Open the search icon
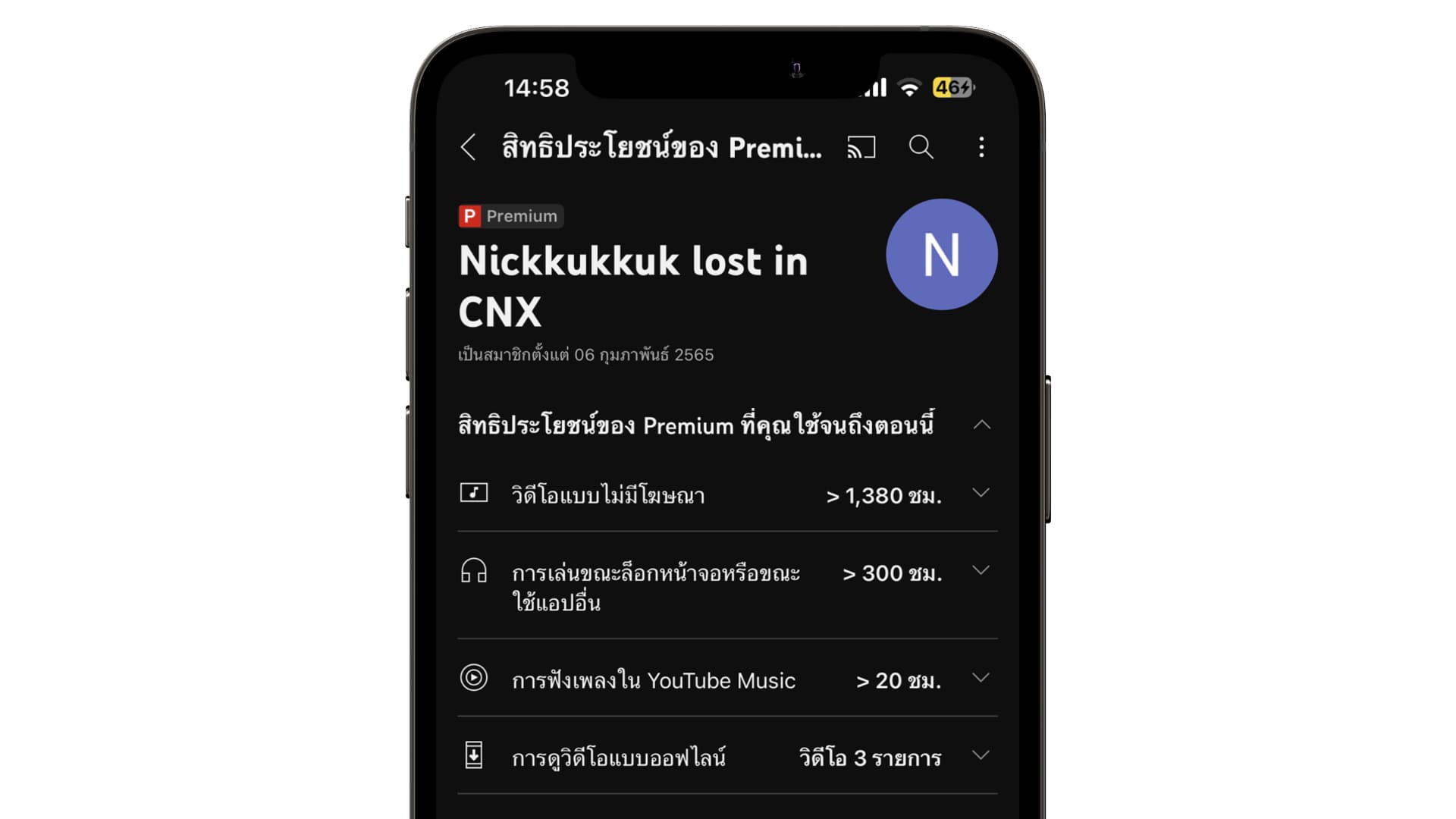 (921, 147)
